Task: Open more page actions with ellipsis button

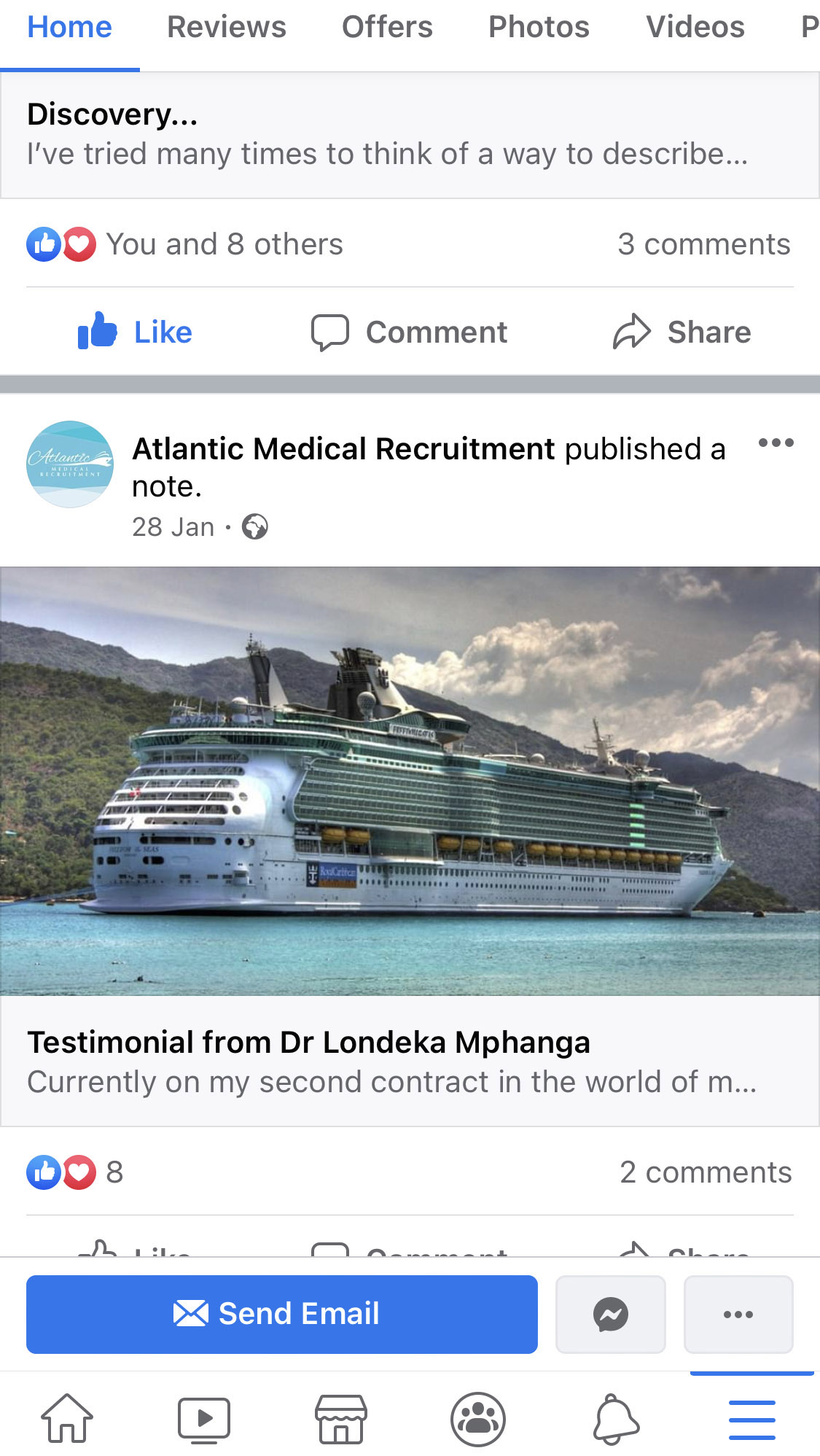Action: click(738, 1314)
